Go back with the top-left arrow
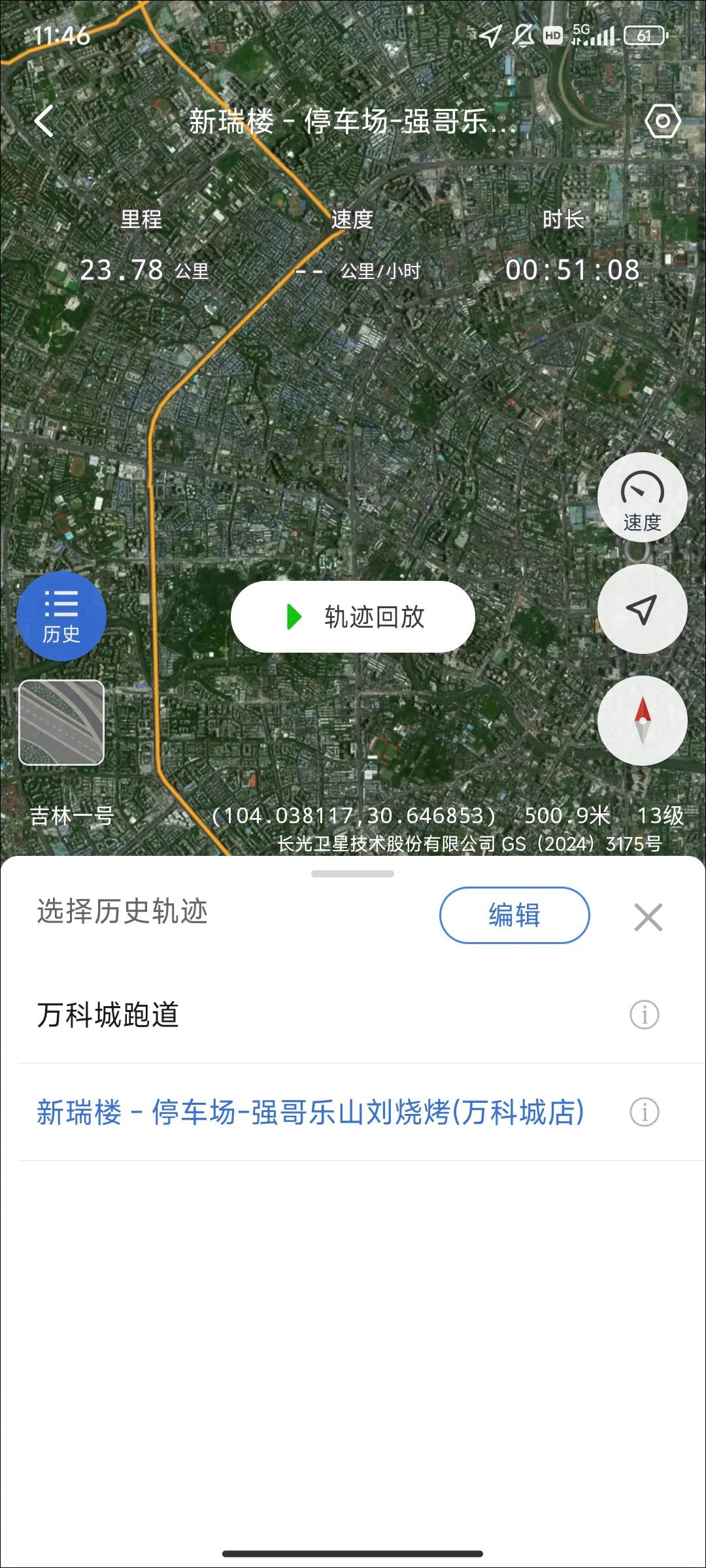706x1568 pixels. pos(44,122)
